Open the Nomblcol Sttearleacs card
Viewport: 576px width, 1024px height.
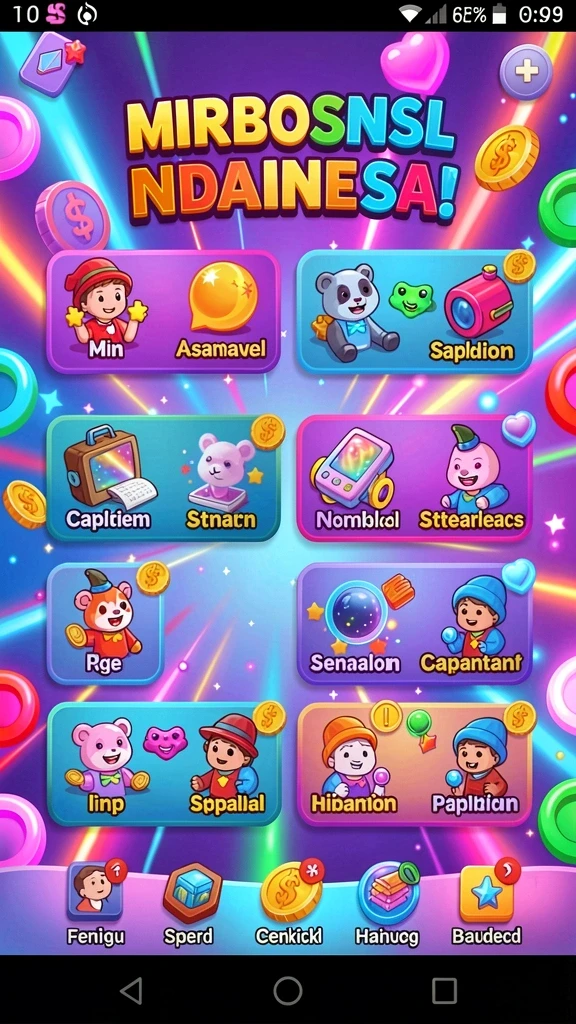[x=415, y=477]
